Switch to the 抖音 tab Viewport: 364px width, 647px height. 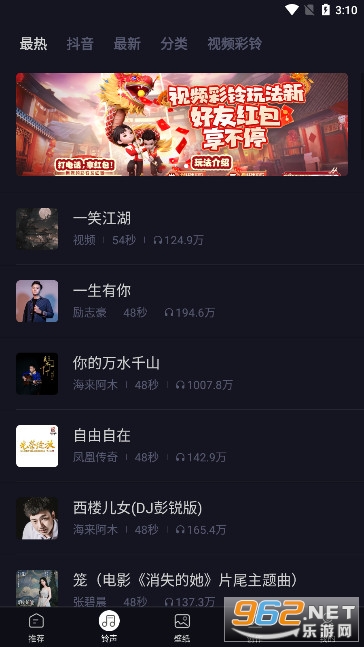80,44
